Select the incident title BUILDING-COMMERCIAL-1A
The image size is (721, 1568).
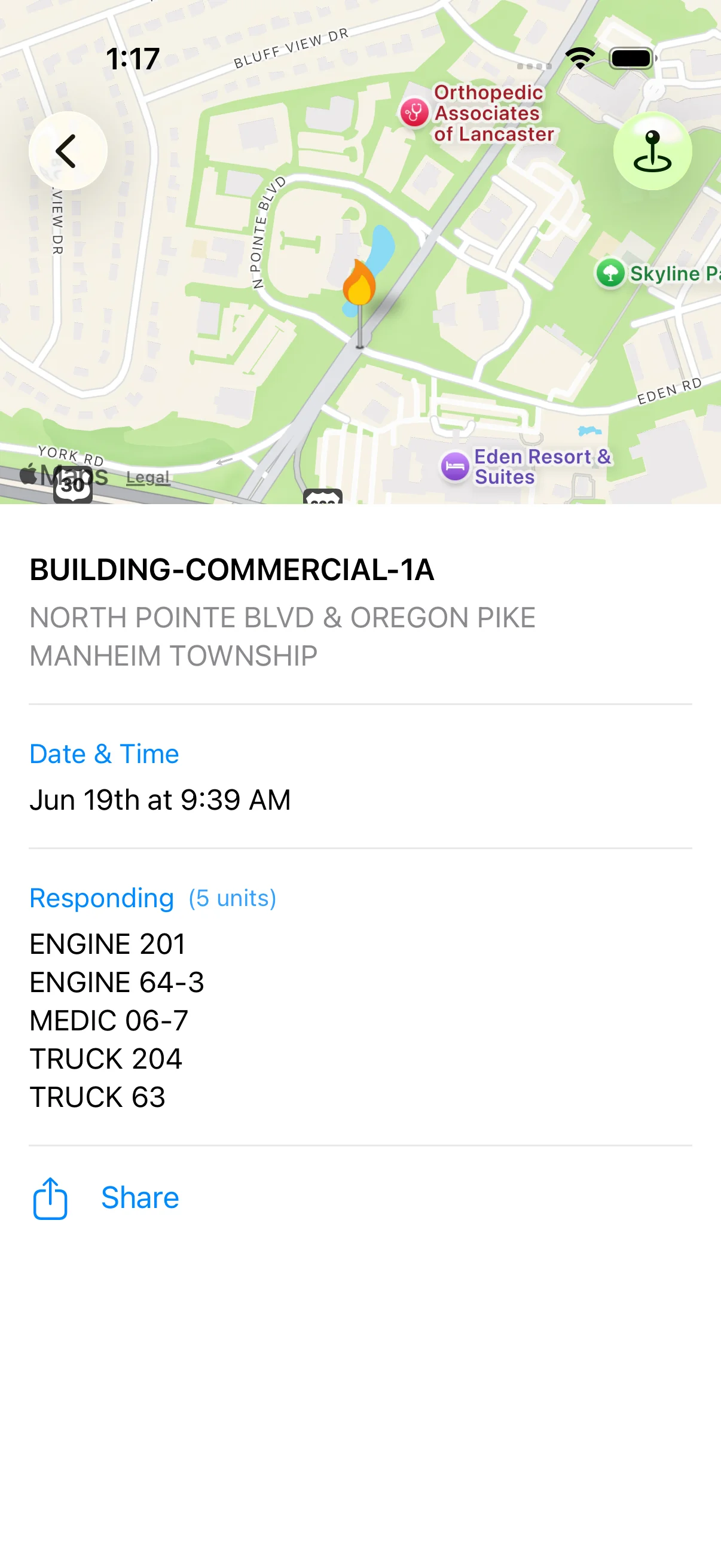pyautogui.click(x=233, y=571)
